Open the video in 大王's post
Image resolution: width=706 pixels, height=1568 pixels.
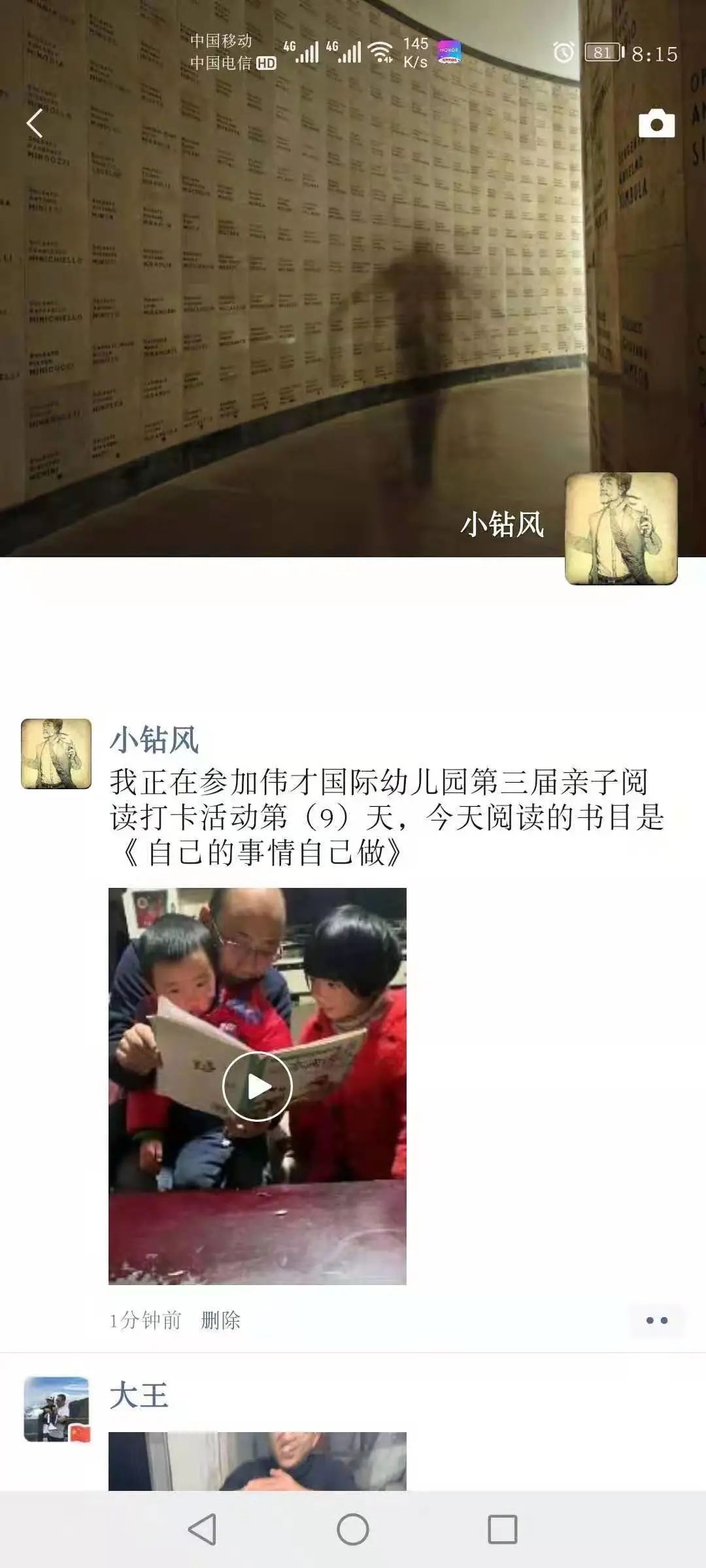point(257,1461)
